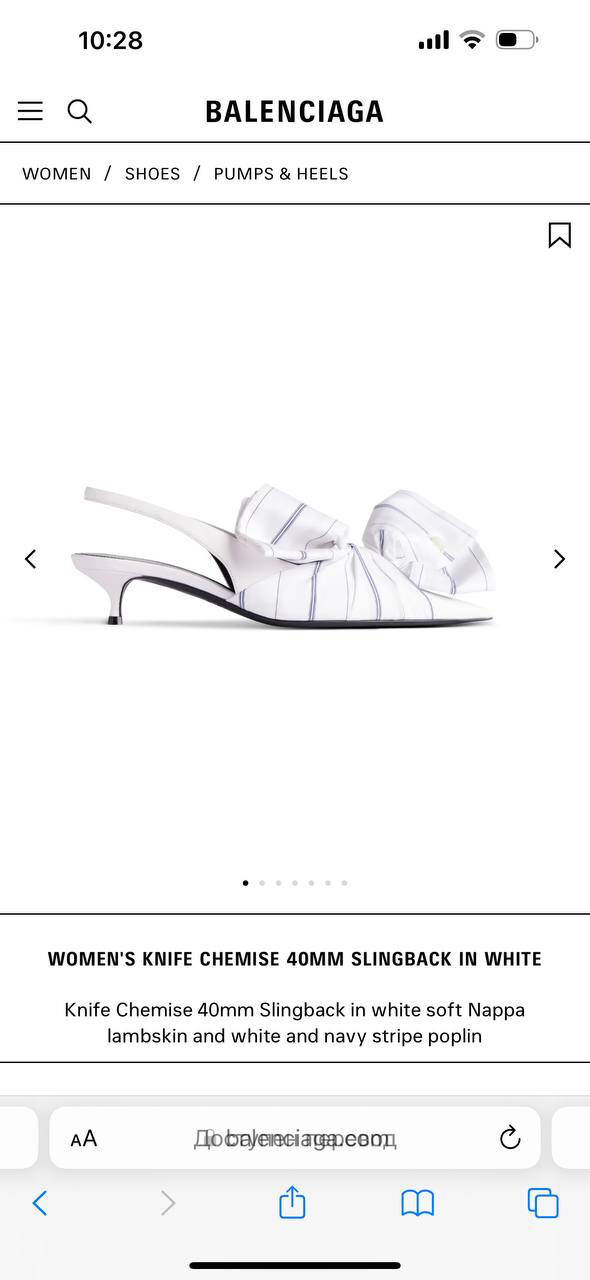Open the slingback product photo
The height and width of the screenshot is (1280, 590).
coord(283,556)
